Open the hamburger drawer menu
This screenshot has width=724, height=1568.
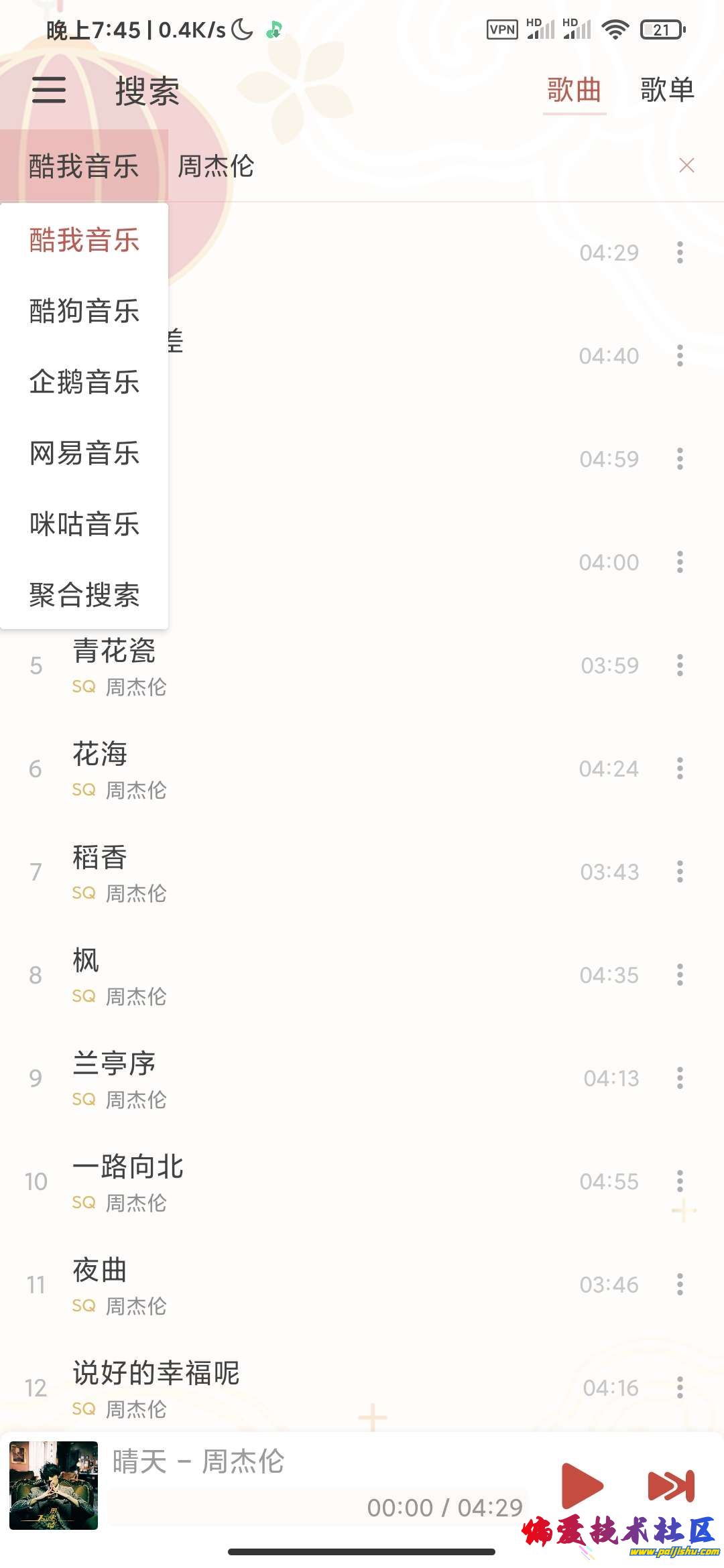pyautogui.click(x=49, y=90)
